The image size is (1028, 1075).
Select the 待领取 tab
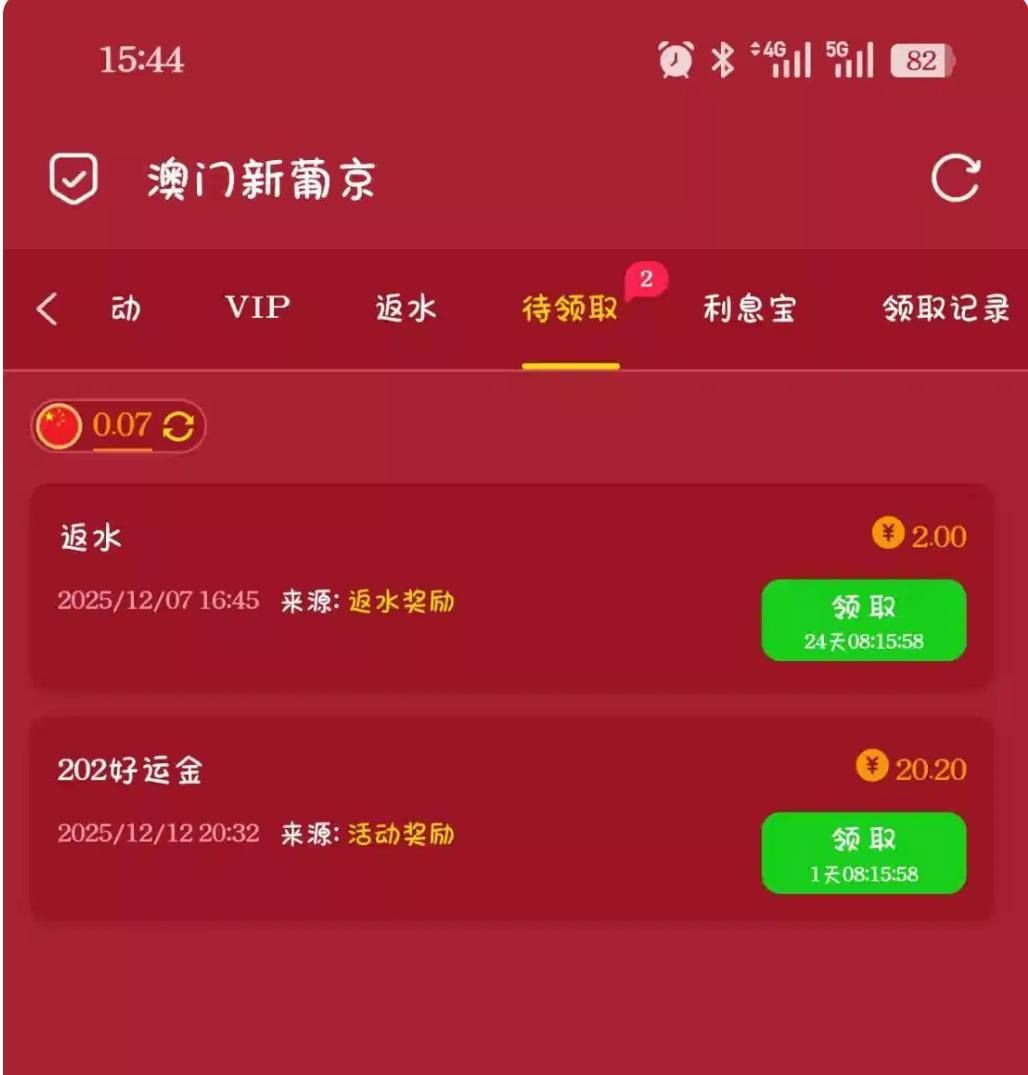pyautogui.click(x=570, y=310)
